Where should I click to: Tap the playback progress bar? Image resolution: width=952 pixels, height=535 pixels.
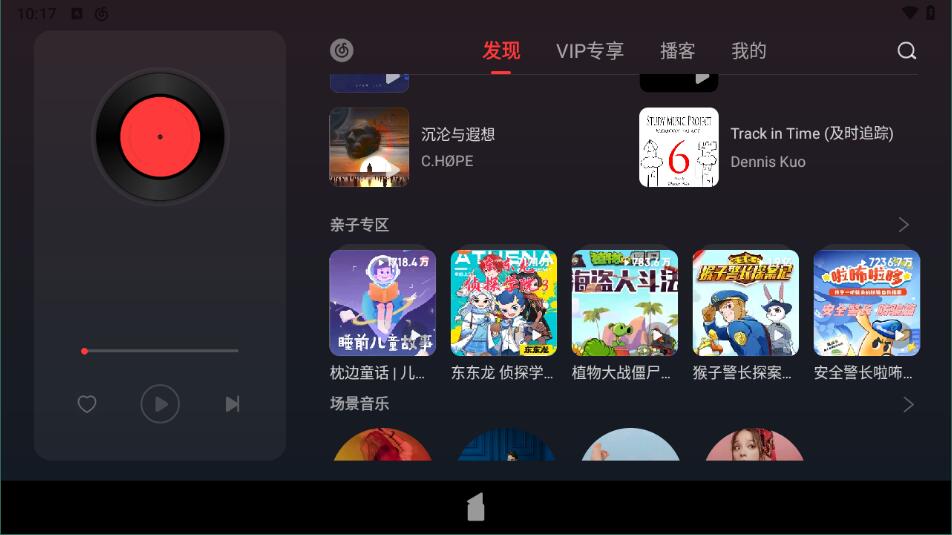tap(160, 351)
